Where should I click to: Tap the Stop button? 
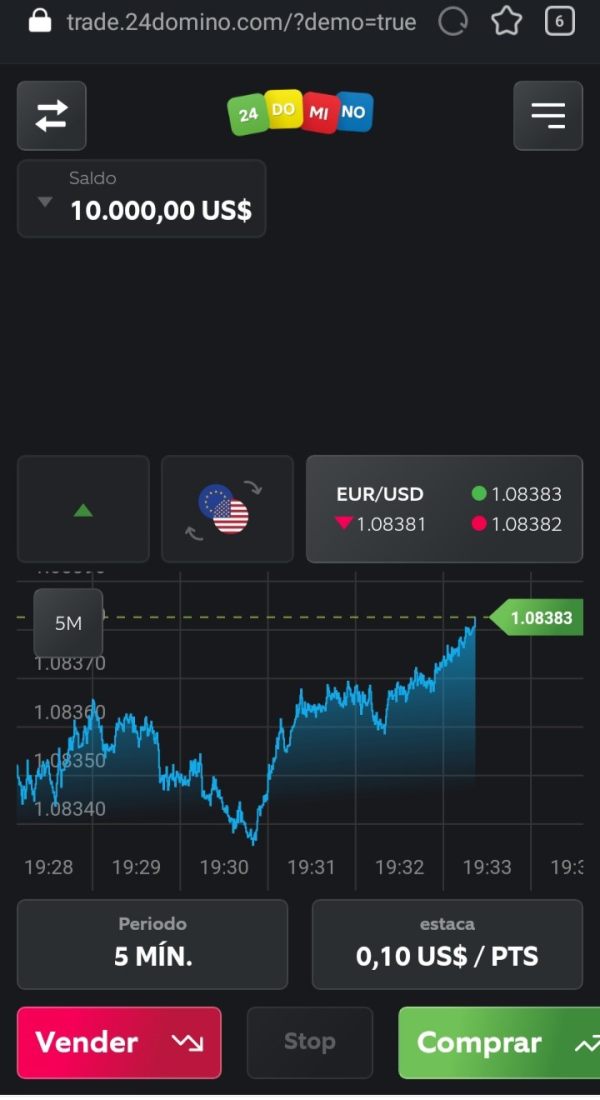coord(309,1042)
